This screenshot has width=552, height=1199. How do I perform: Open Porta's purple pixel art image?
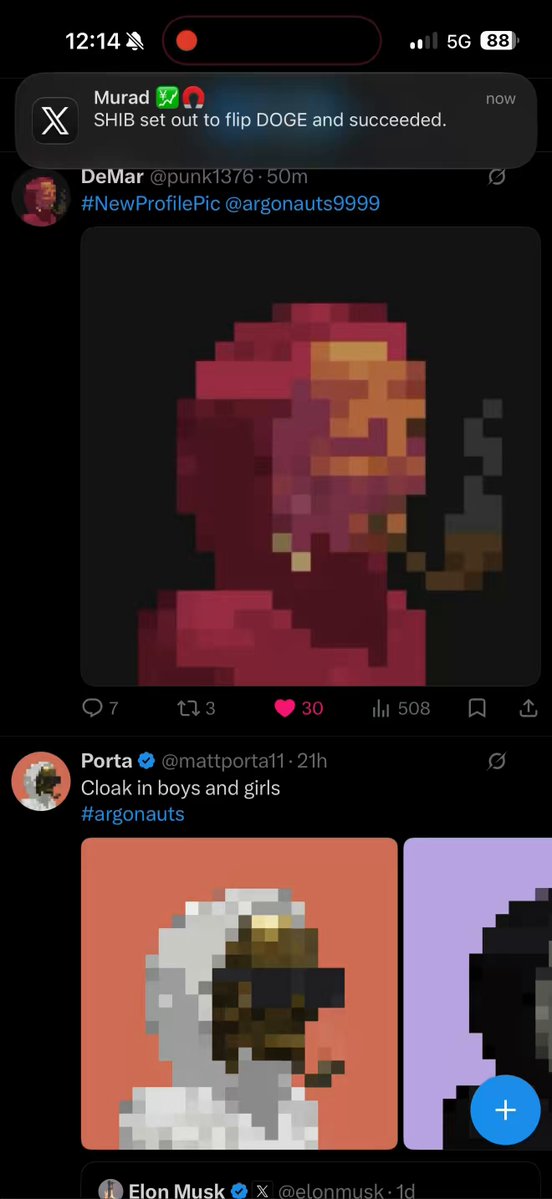click(x=478, y=993)
